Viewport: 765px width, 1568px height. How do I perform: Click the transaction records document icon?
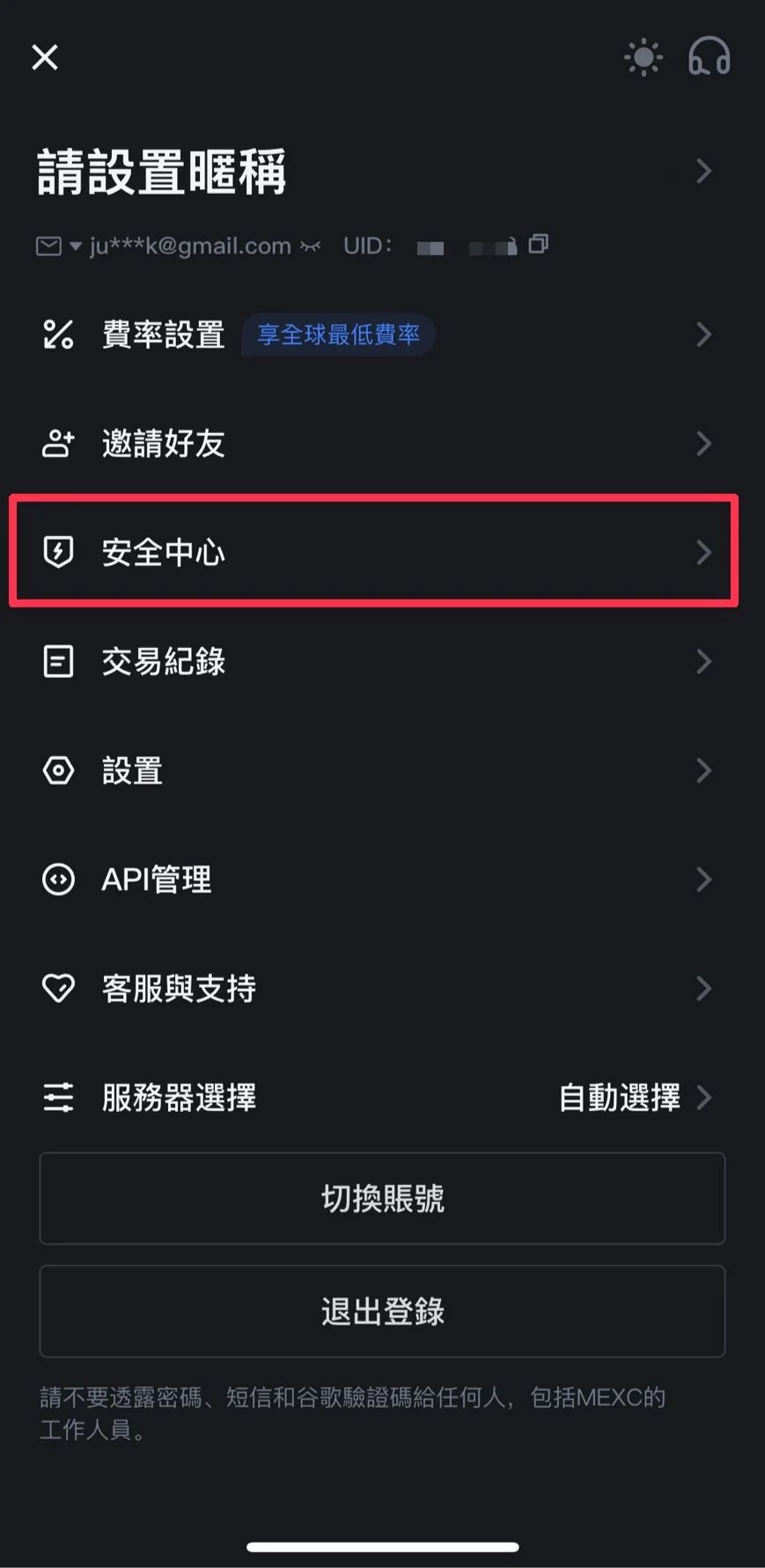click(57, 661)
